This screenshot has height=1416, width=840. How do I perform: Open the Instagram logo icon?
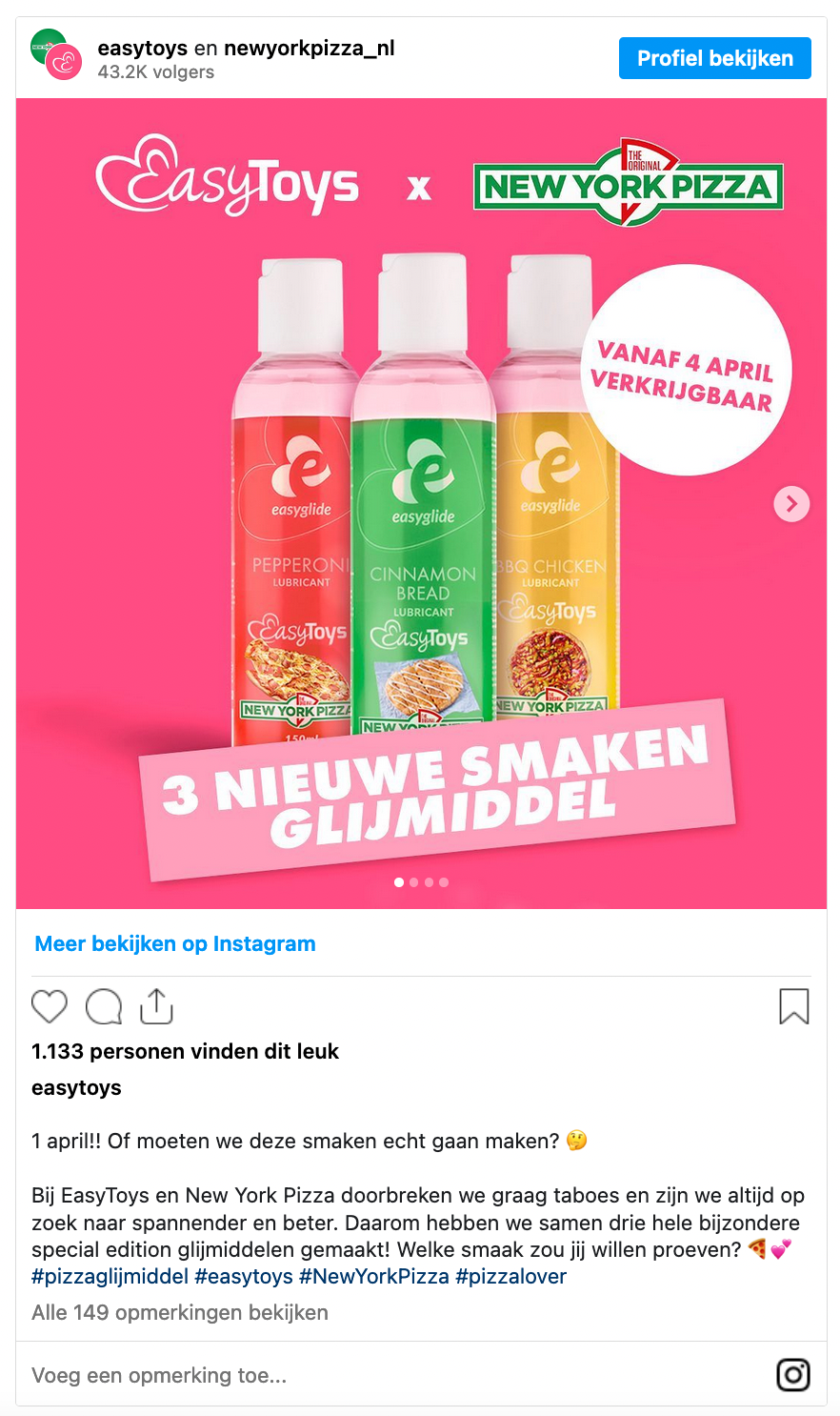793,1375
